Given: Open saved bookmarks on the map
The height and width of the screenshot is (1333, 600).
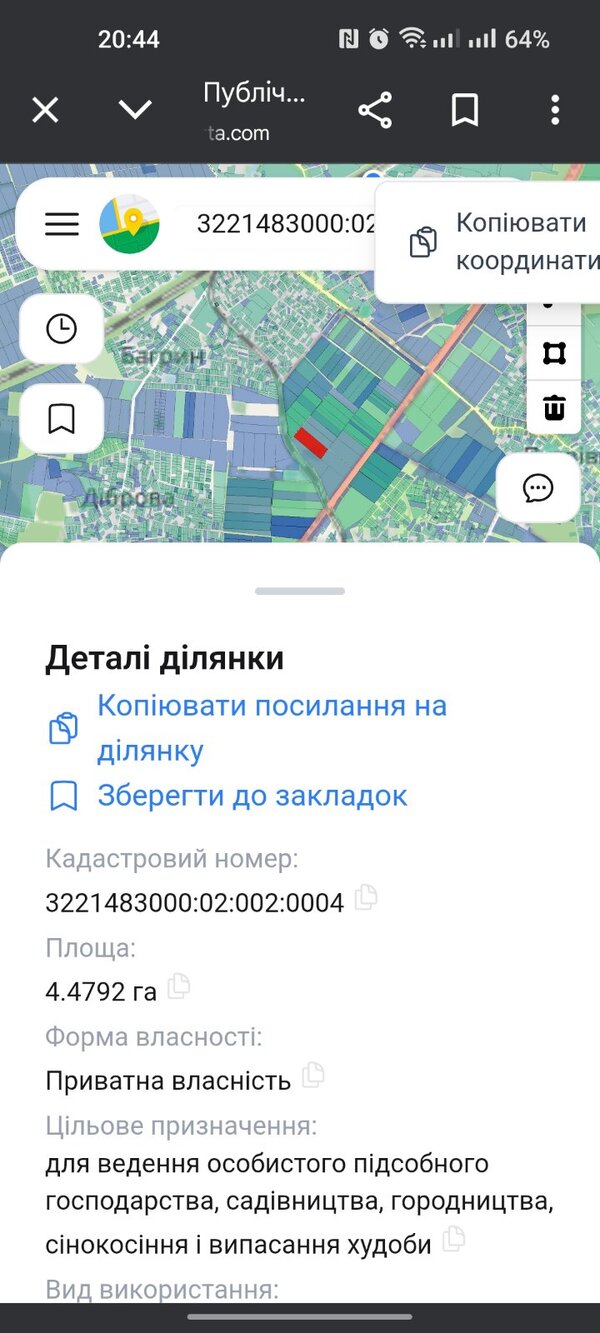Looking at the screenshot, I should [x=62, y=419].
